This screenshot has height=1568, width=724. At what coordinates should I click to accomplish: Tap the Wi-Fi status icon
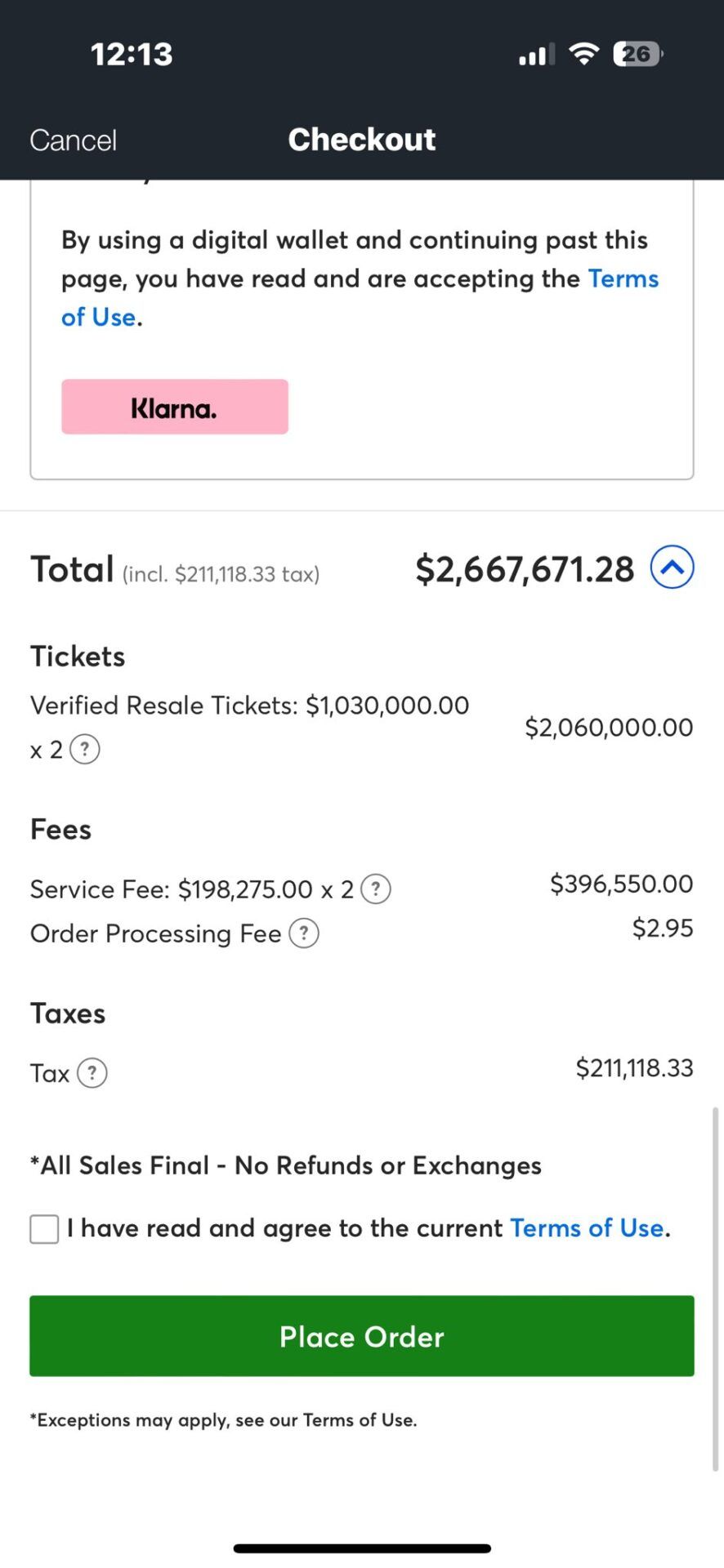[583, 53]
